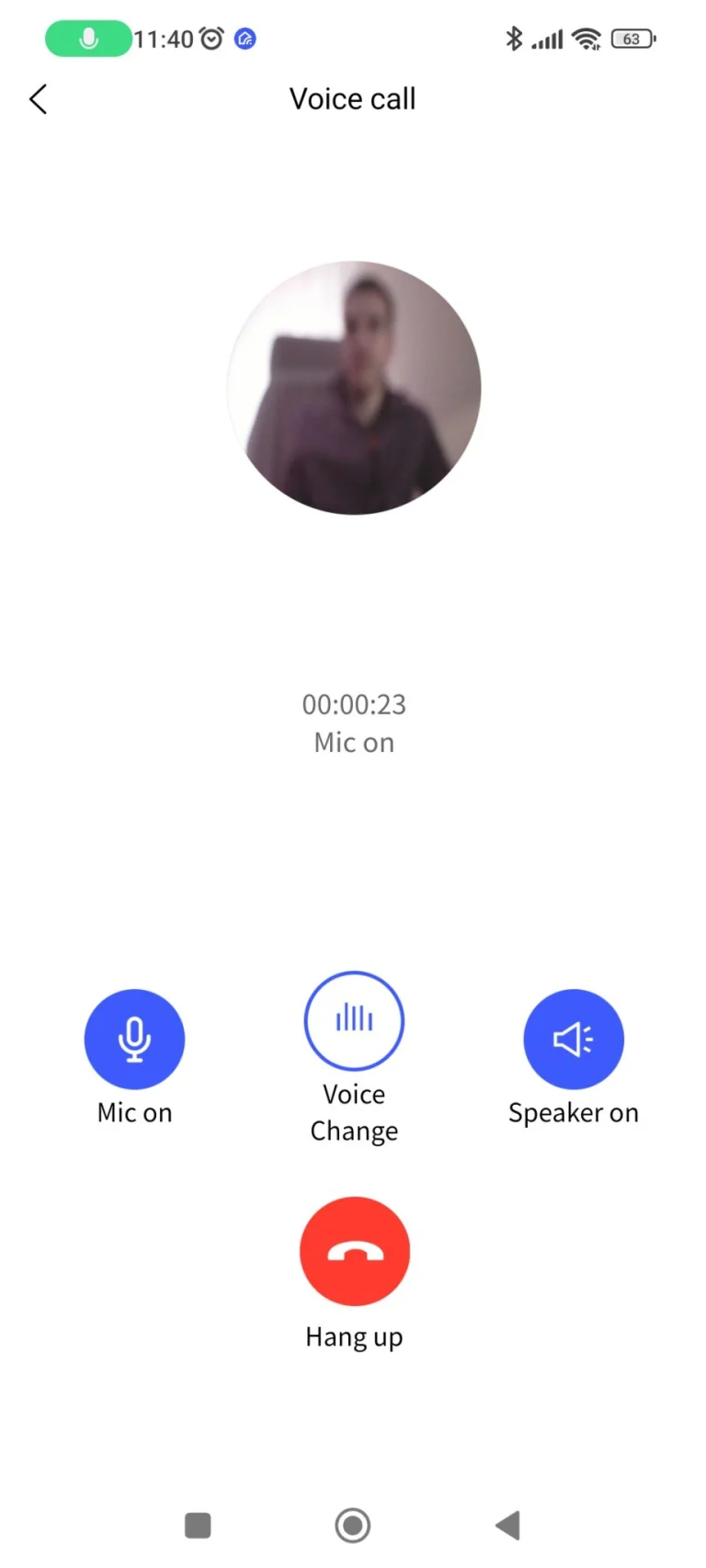Image resolution: width=706 pixels, height=1568 pixels.
Task: Tap the blue circular app icon near the clock
Action: tap(245, 39)
